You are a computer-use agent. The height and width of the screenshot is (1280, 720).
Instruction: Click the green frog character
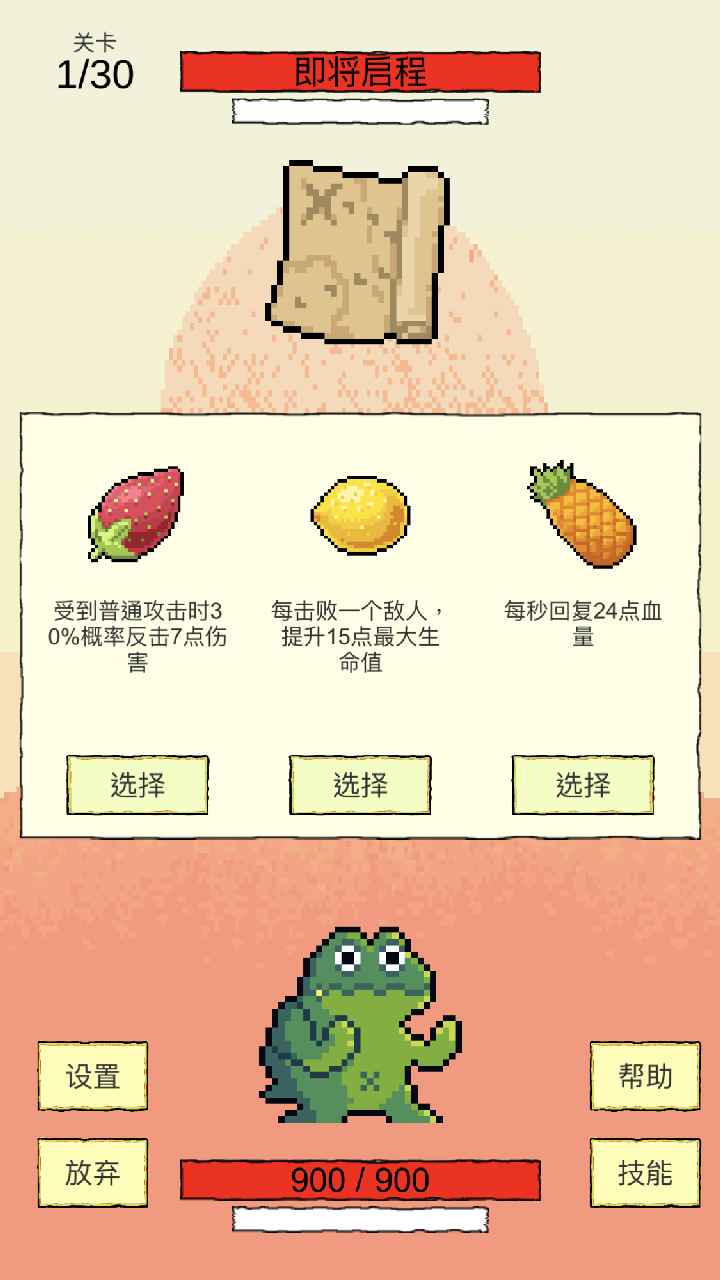click(360, 1030)
